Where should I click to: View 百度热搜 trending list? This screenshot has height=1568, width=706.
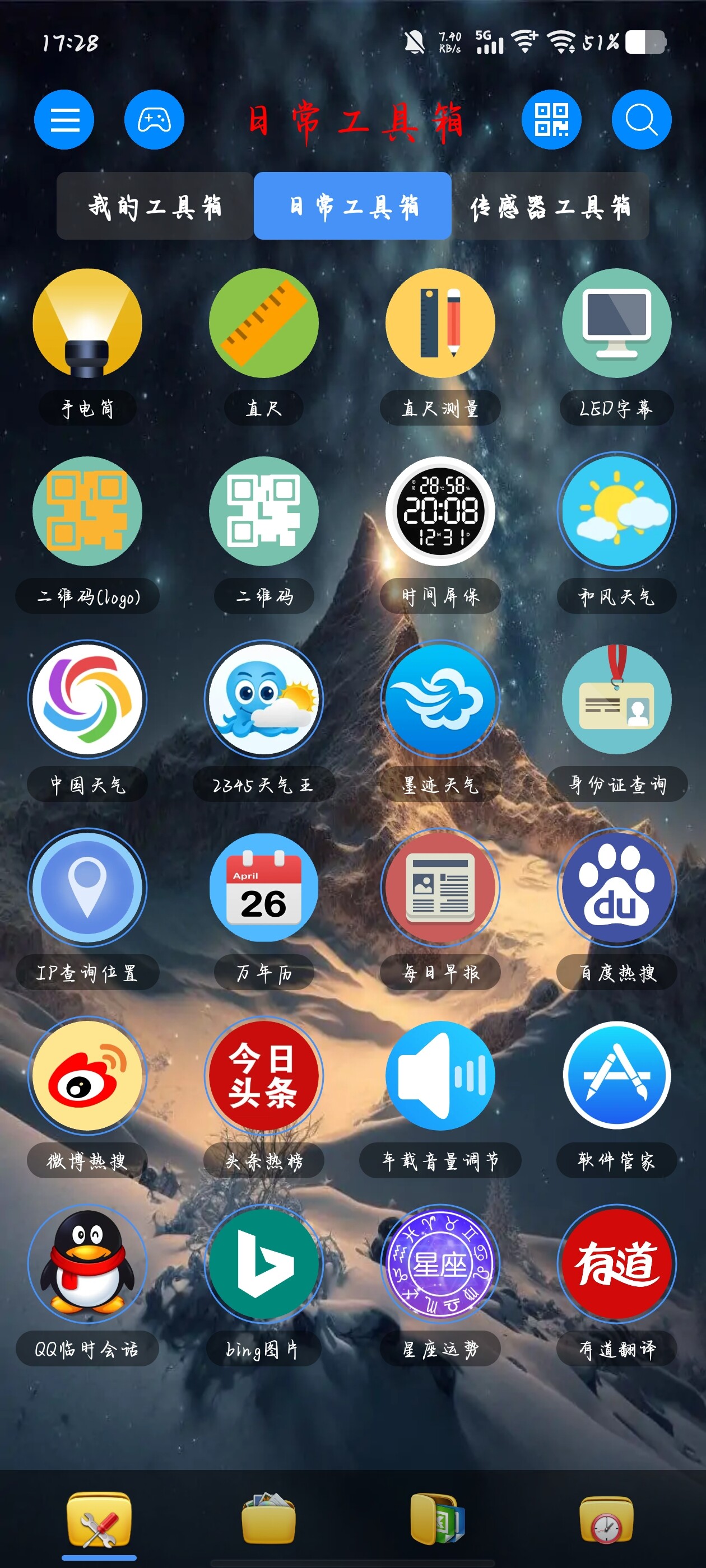pyautogui.click(x=616, y=888)
